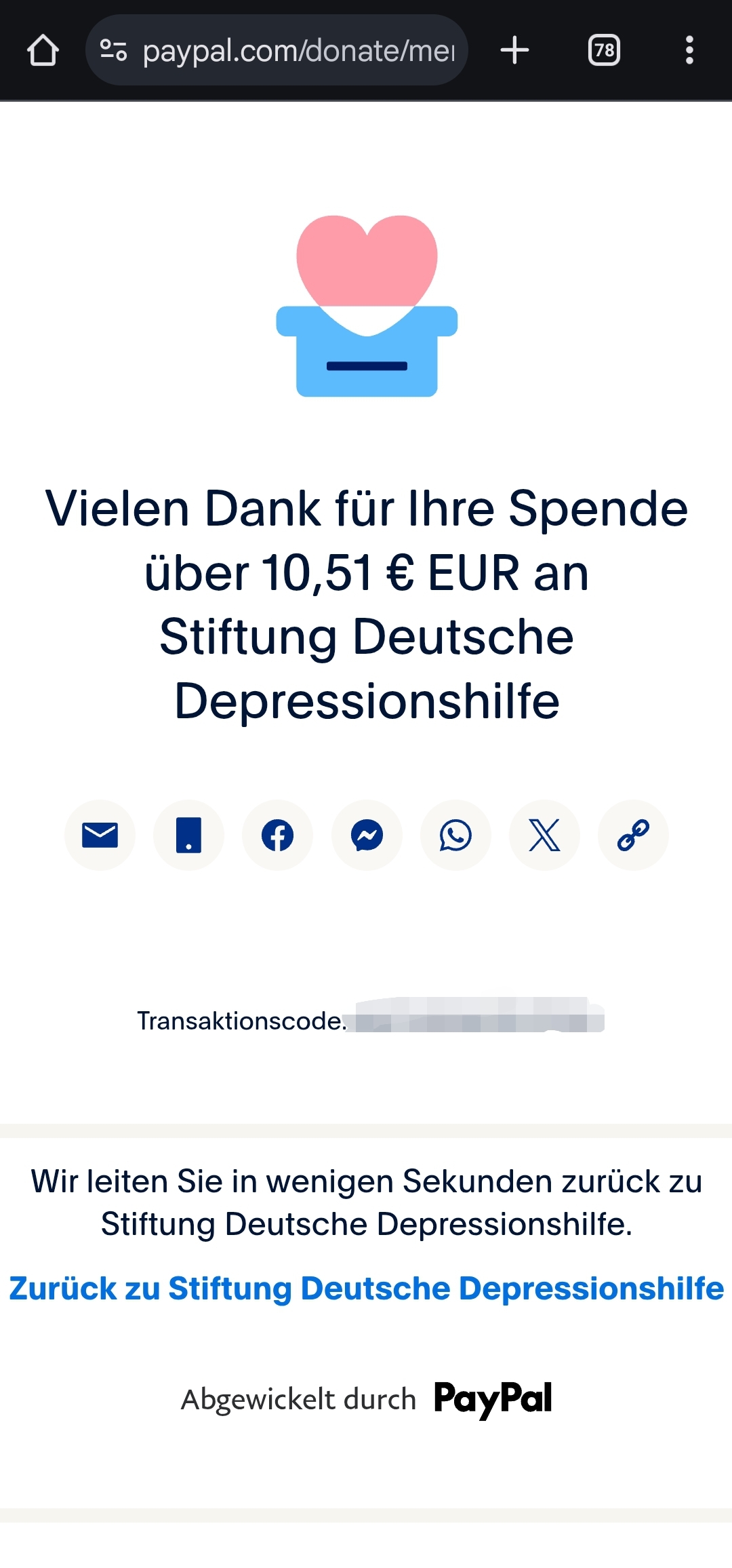View site information icon in address bar
Screen dimensions: 732x1568
pos(113,50)
